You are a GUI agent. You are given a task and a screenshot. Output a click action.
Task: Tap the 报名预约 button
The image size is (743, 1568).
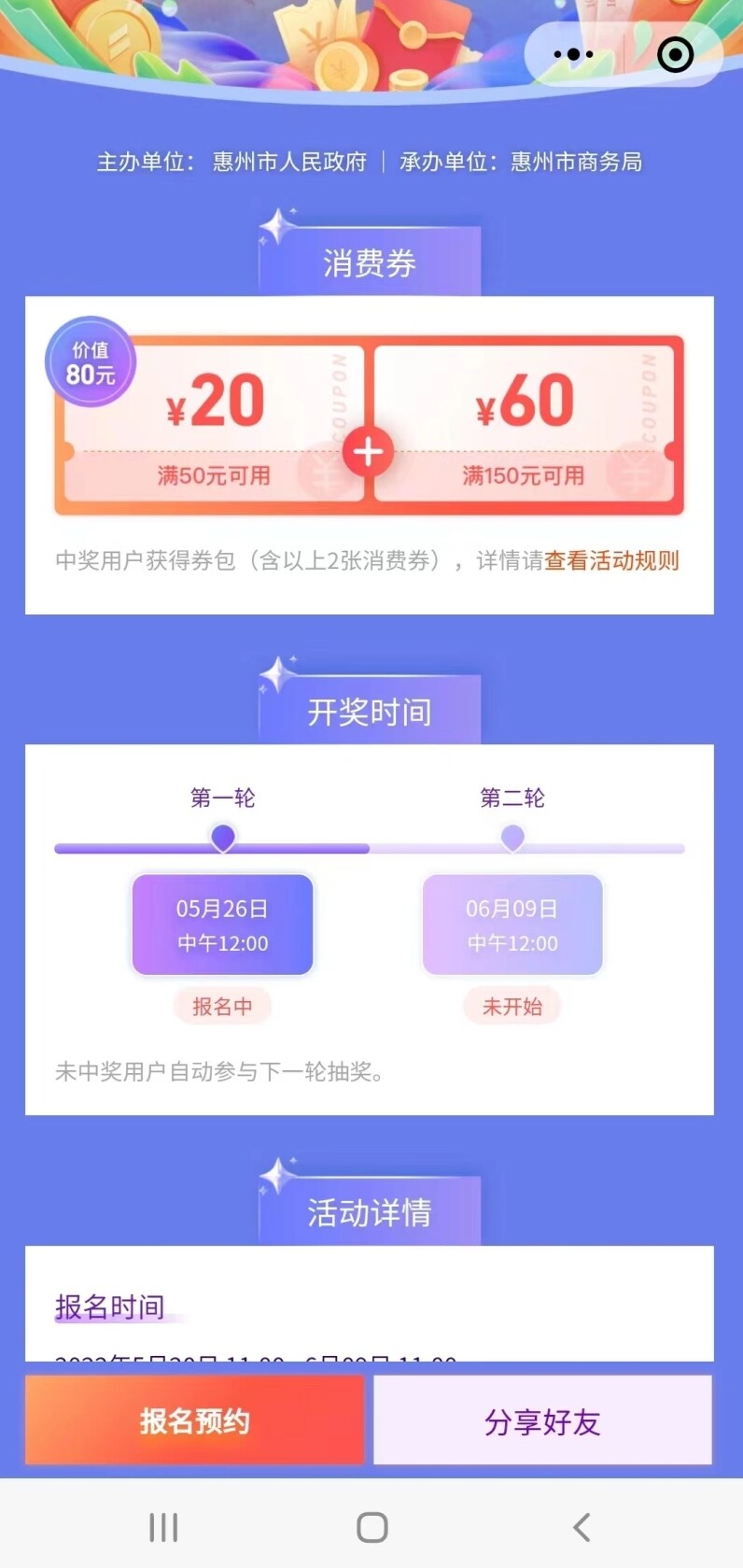(x=194, y=1420)
